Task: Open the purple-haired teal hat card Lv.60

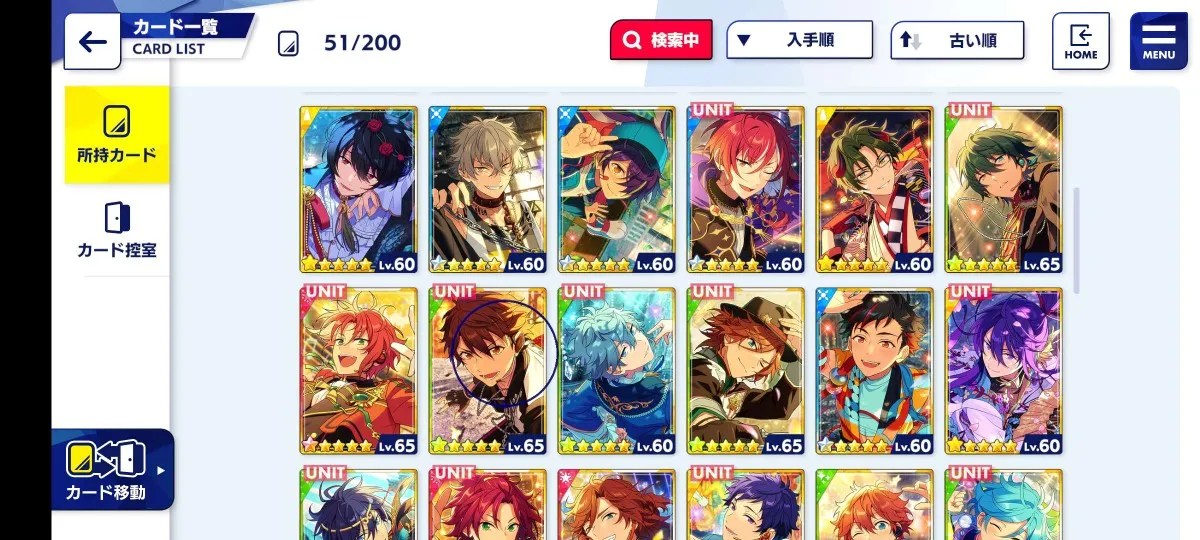Action: [x=616, y=189]
